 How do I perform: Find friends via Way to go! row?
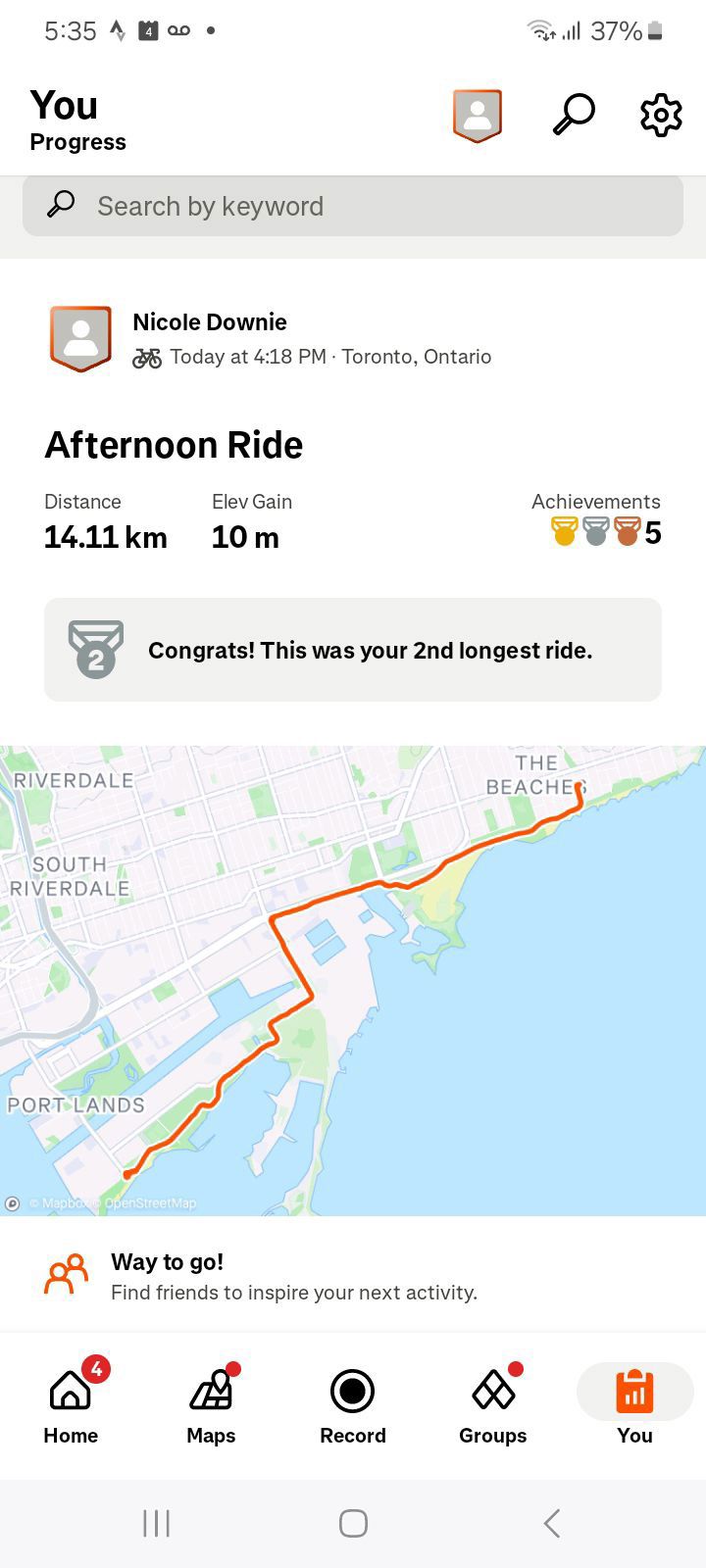[353, 1276]
